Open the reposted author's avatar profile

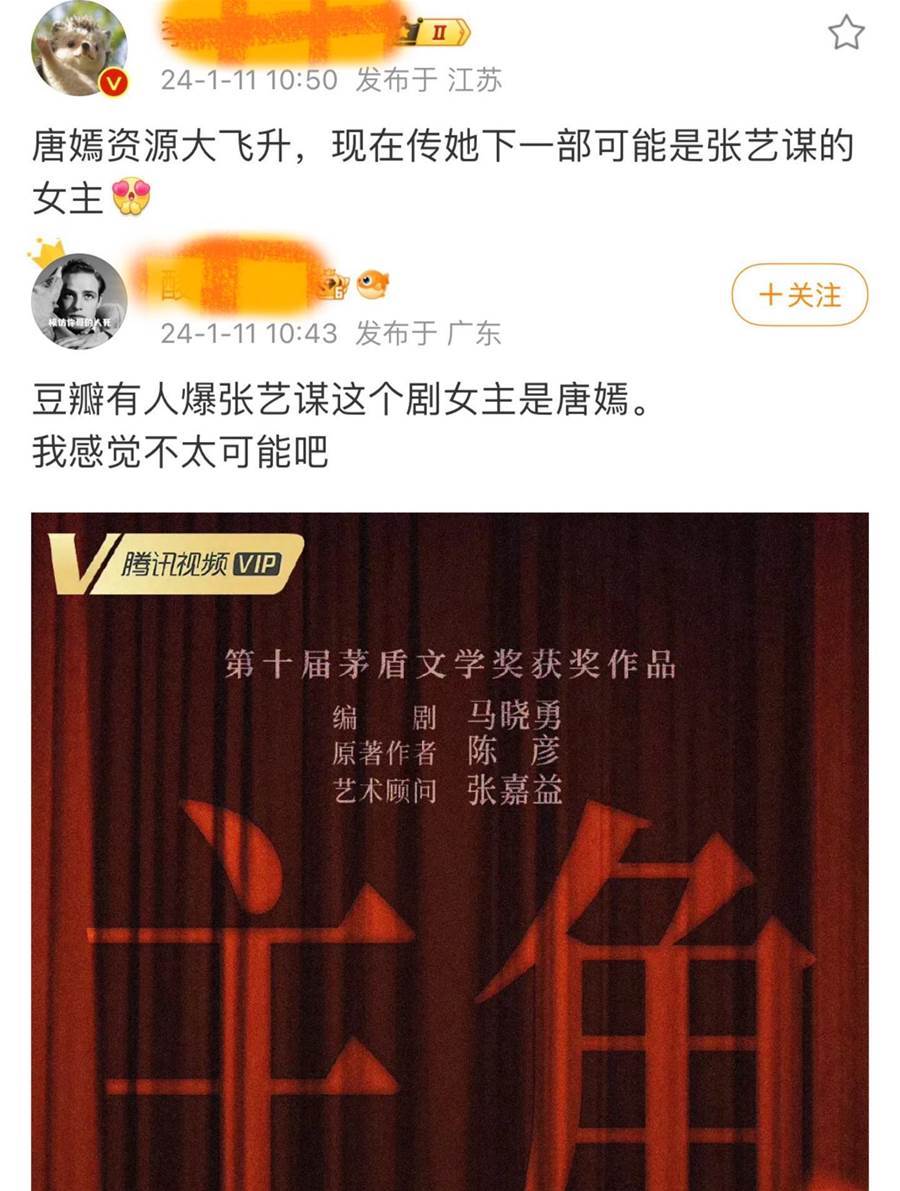click(79, 301)
